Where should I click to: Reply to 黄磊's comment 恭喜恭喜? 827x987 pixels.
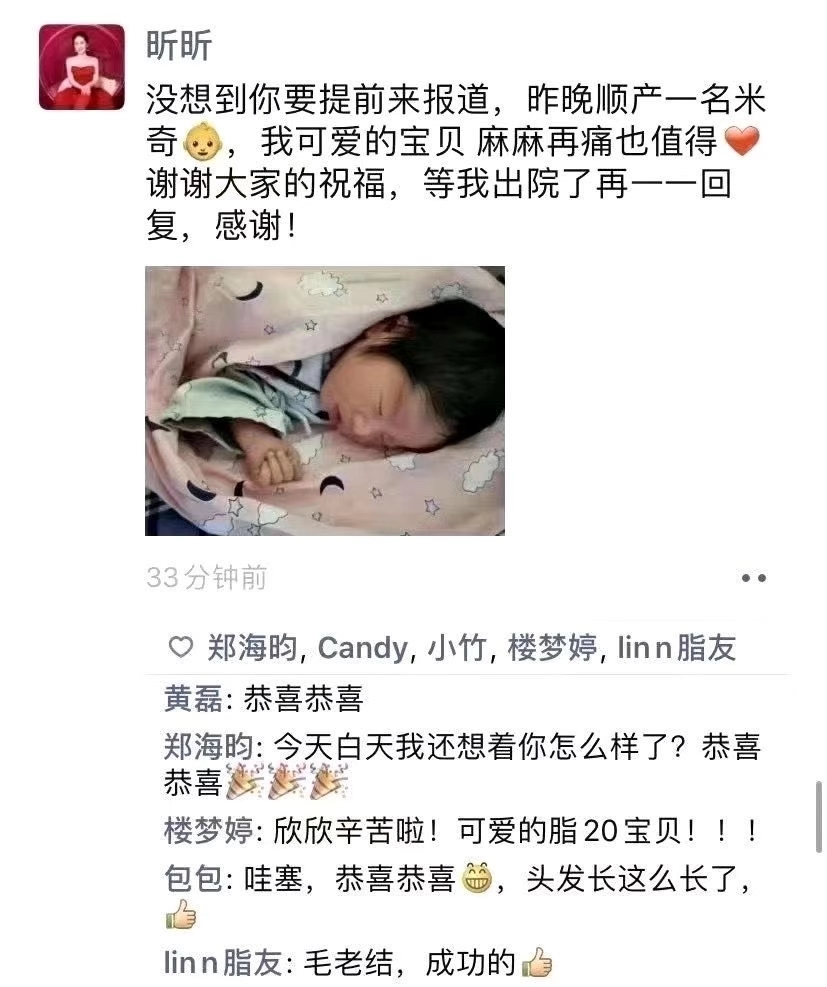(x=304, y=697)
